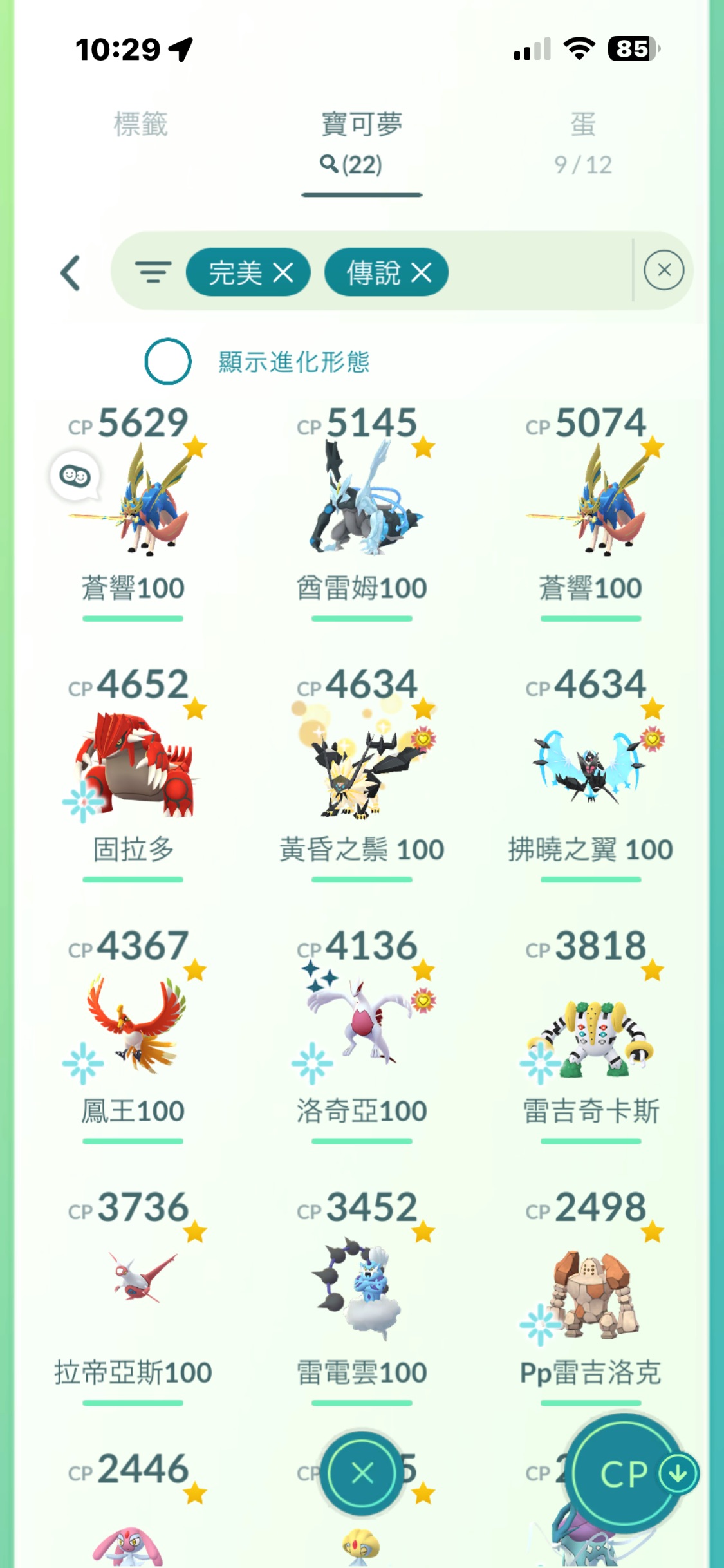Remove the 完美 search filter chip
Screen dimensions: 724x1568
point(283,273)
